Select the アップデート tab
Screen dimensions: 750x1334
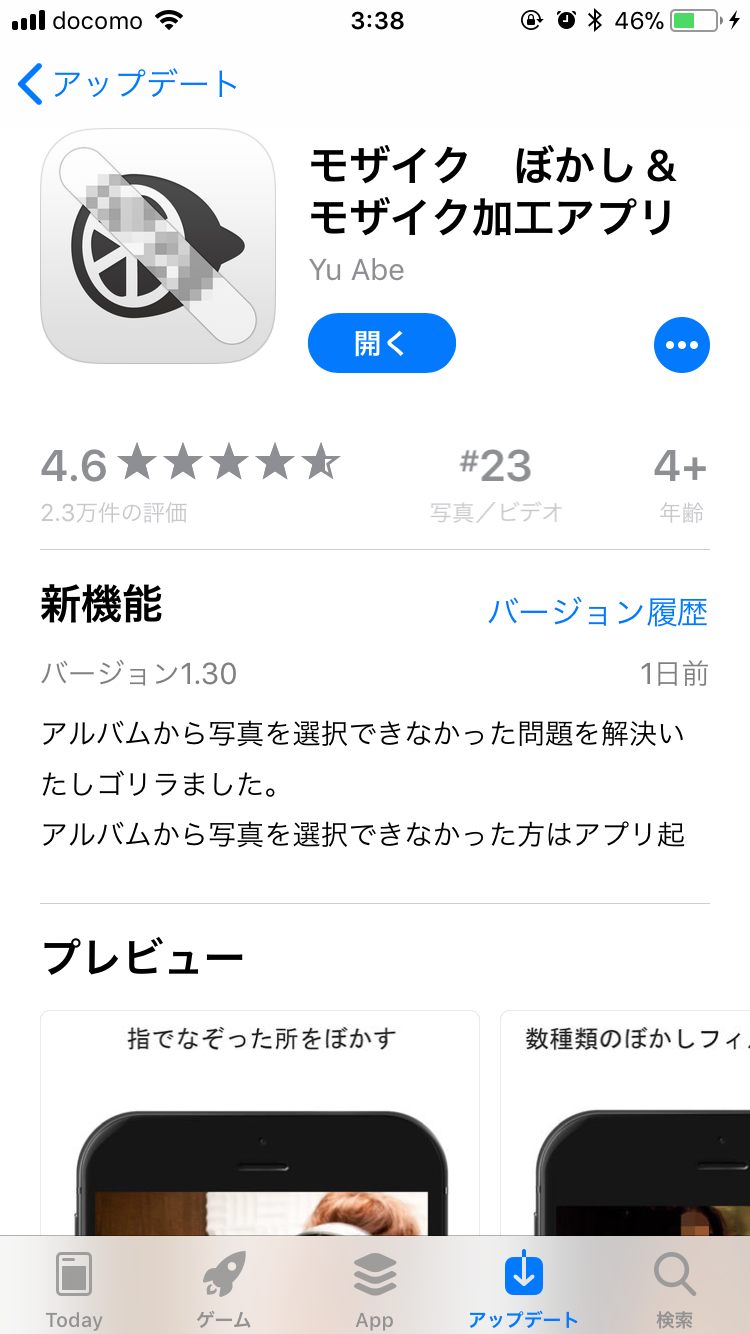pyautogui.click(x=524, y=1288)
